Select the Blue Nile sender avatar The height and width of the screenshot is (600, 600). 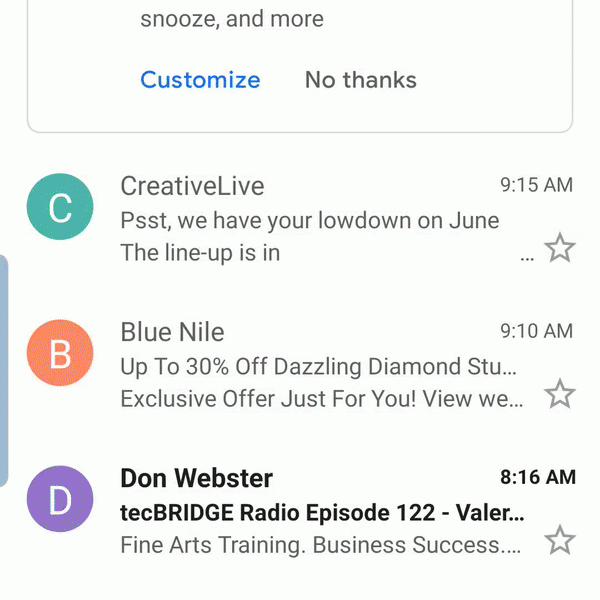[60, 353]
